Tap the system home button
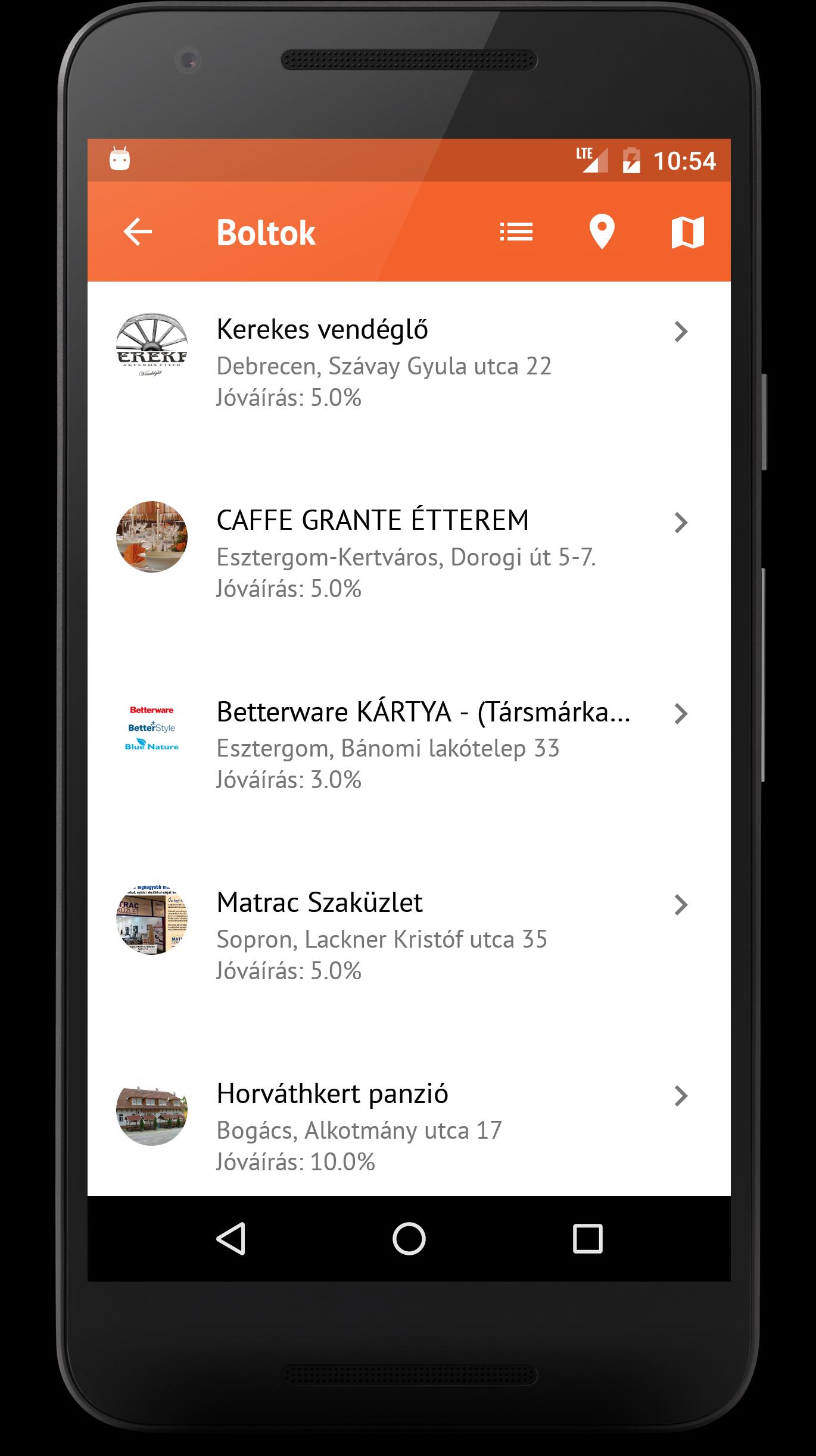Viewport: 816px width, 1456px height. point(409,1239)
